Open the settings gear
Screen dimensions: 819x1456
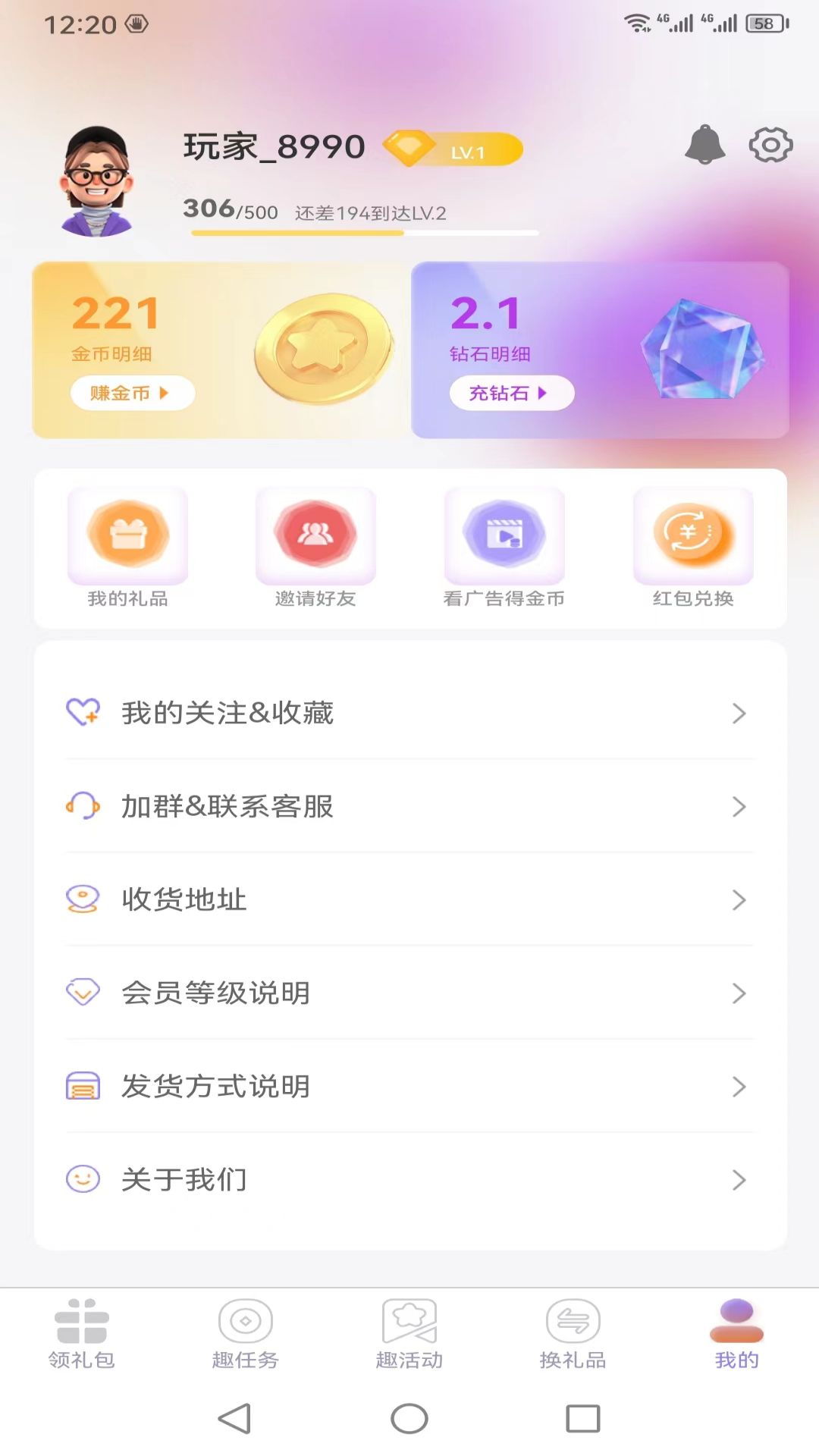tap(770, 144)
